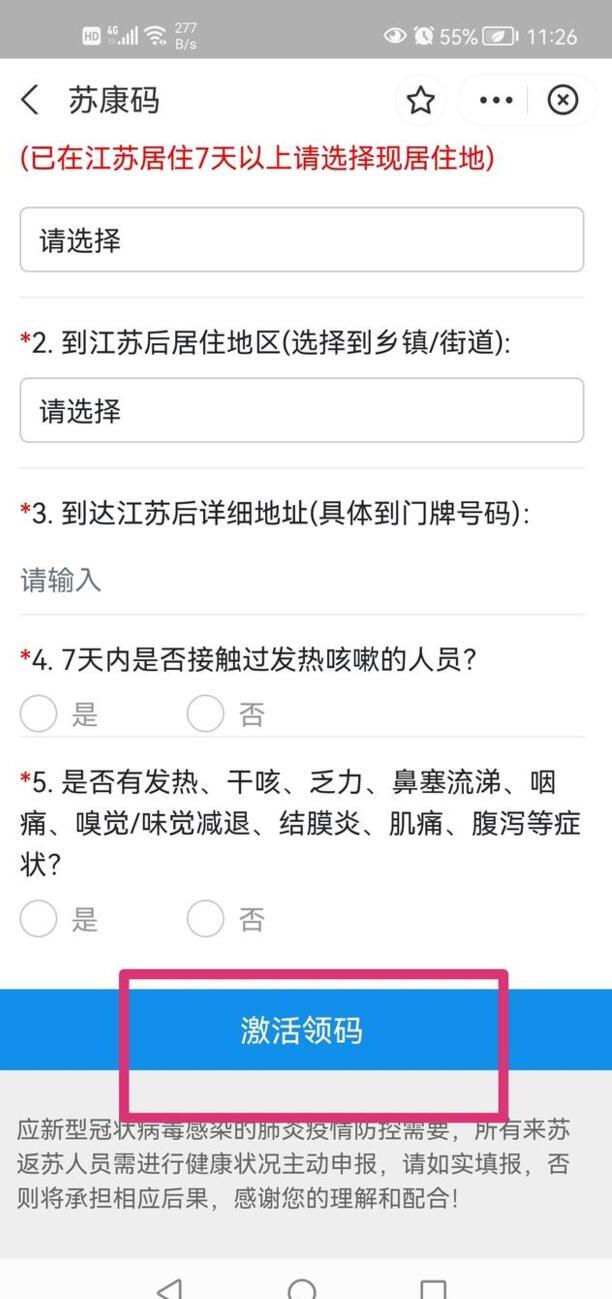Close the mini program

click(563, 100)
